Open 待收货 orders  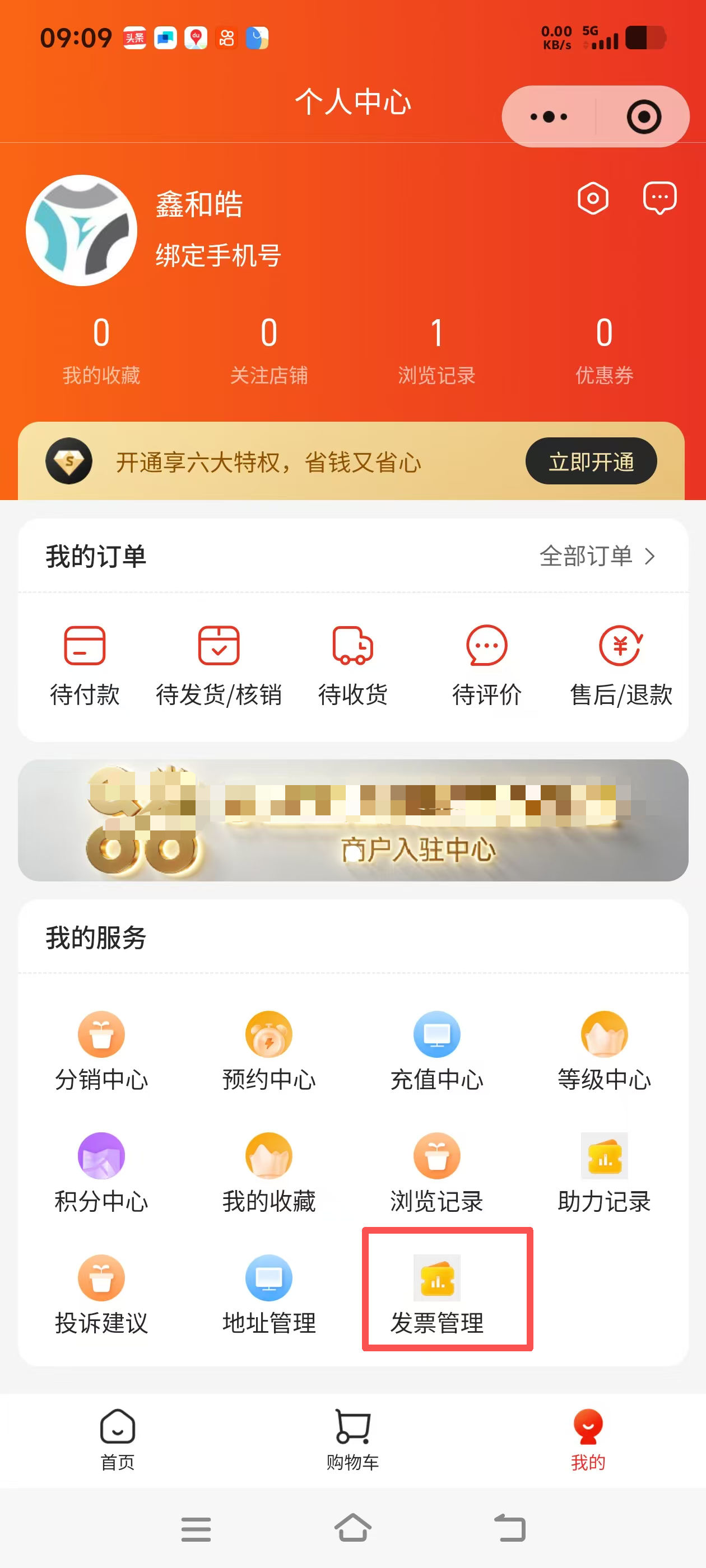[352, 665]
